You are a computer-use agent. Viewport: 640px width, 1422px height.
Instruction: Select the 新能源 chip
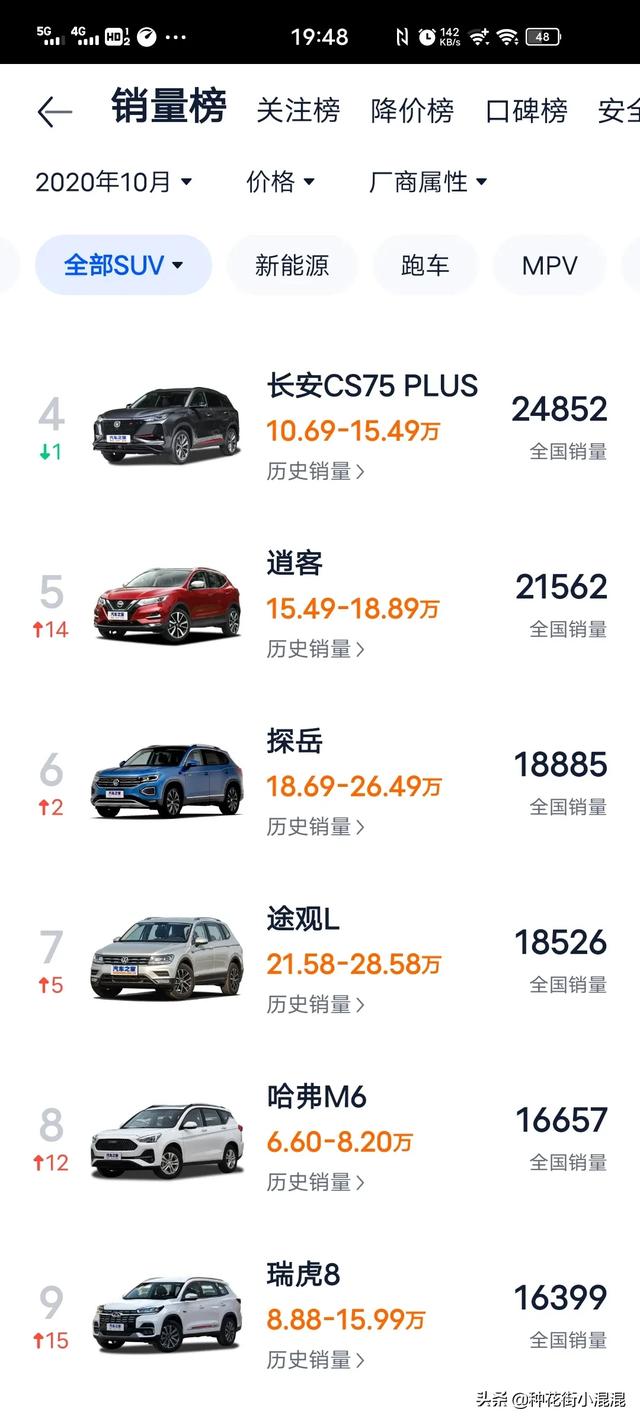click(292, 265)
